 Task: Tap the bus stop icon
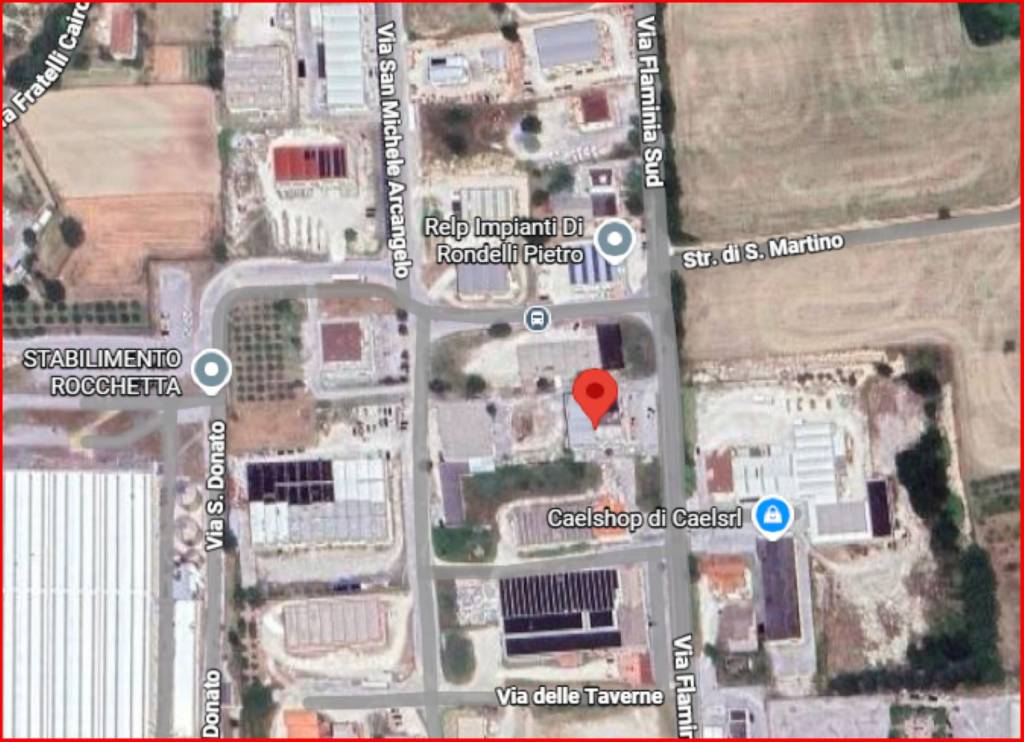(x=537, y=319)
